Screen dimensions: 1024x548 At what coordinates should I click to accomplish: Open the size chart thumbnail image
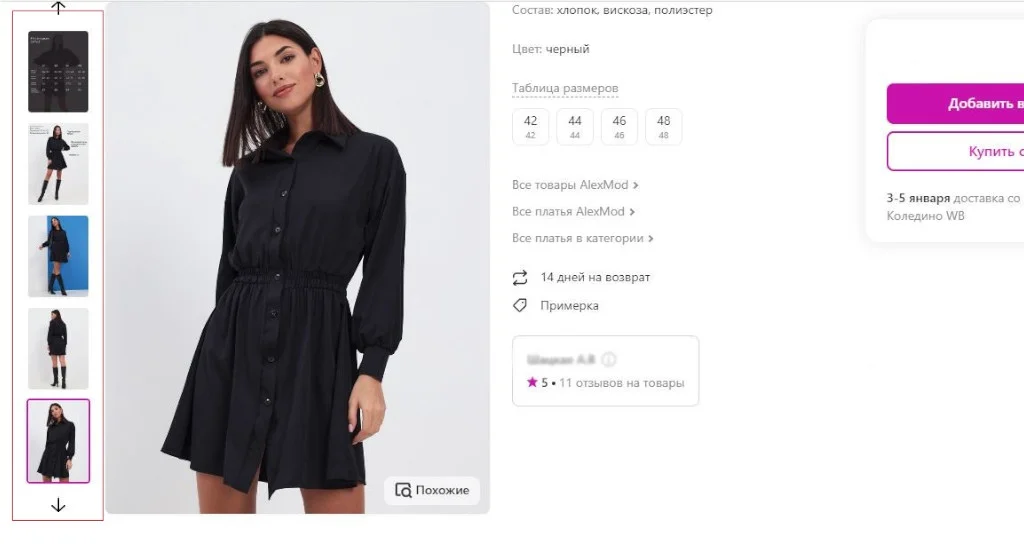click(x=58, y=72)
